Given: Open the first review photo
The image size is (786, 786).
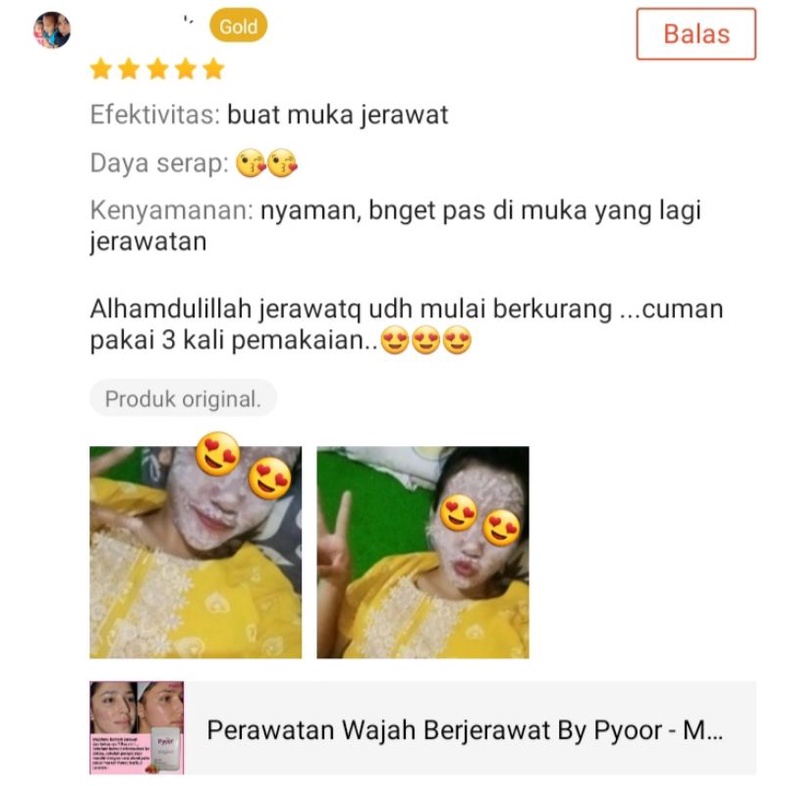Looking at the screenshot, I should coord(195,552).
